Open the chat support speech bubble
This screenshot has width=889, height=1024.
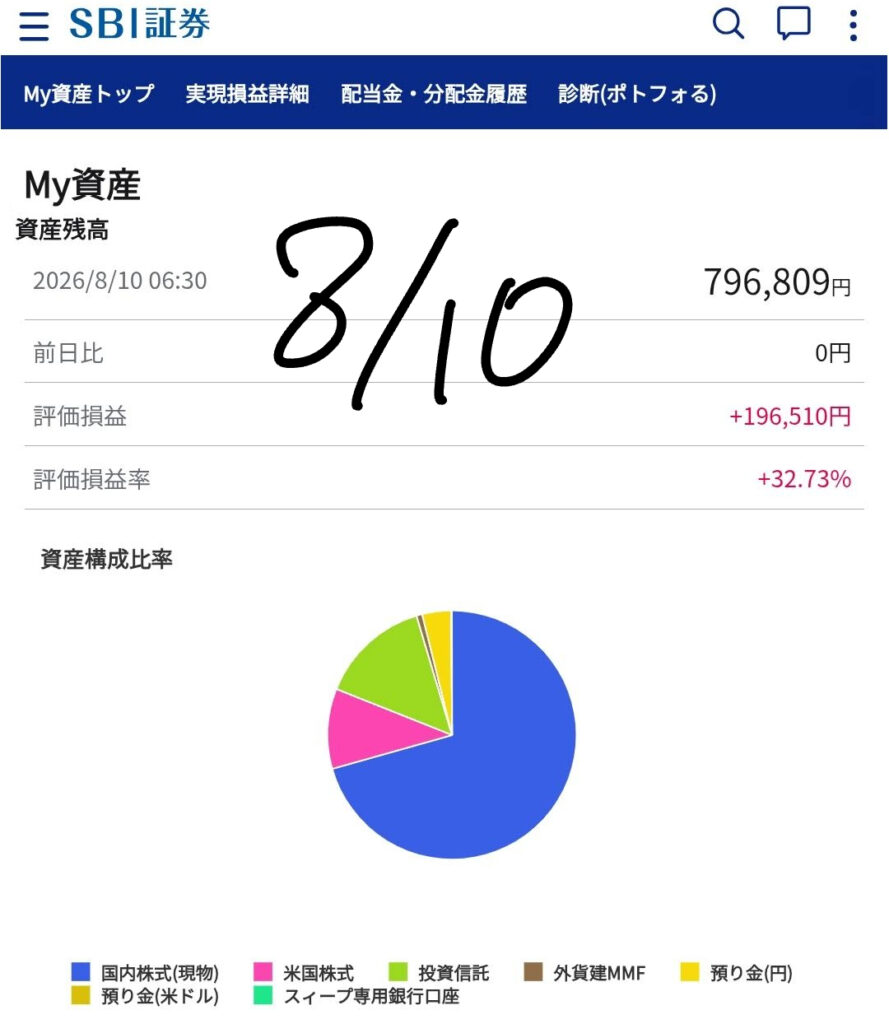click(x=793, y=24)
